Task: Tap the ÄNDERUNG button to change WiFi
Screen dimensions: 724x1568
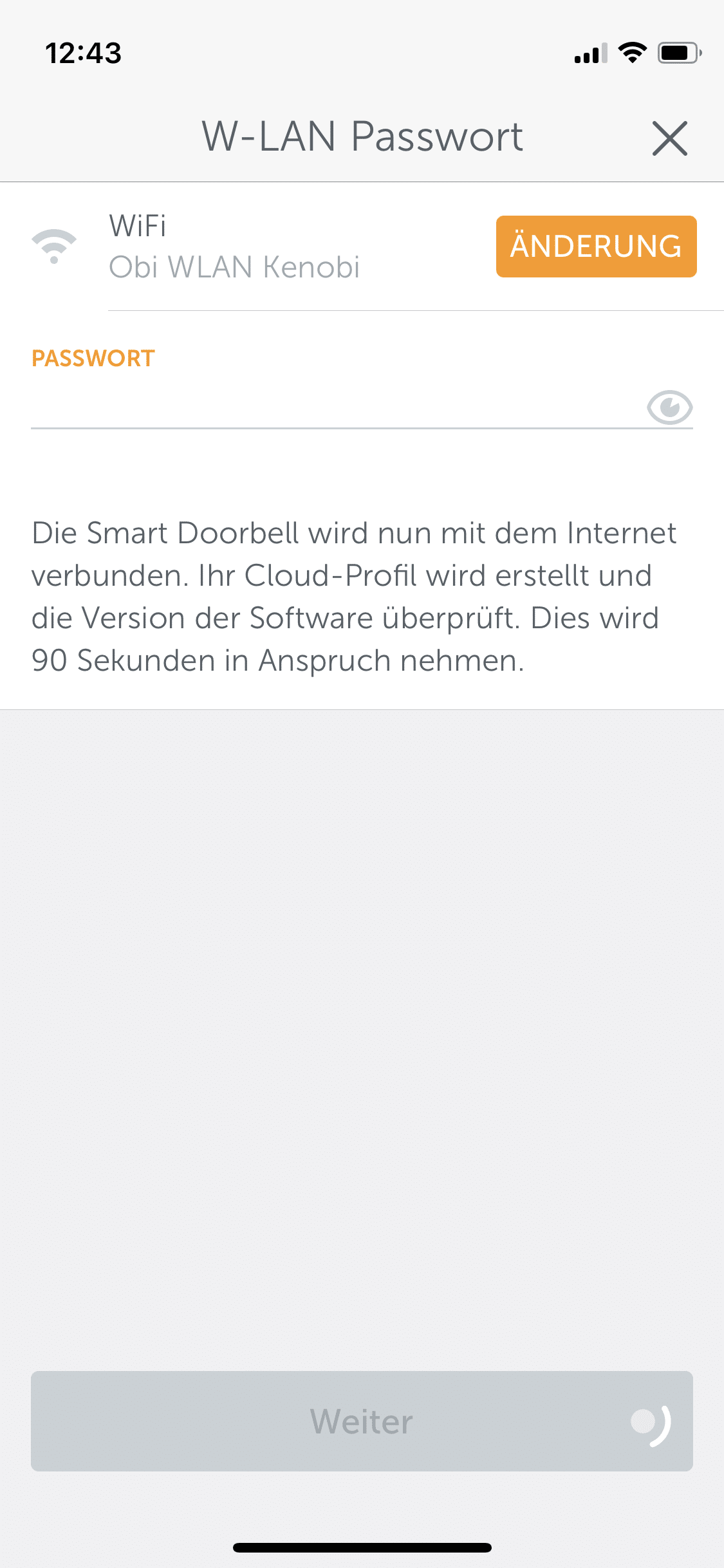Action: (596, 247)
